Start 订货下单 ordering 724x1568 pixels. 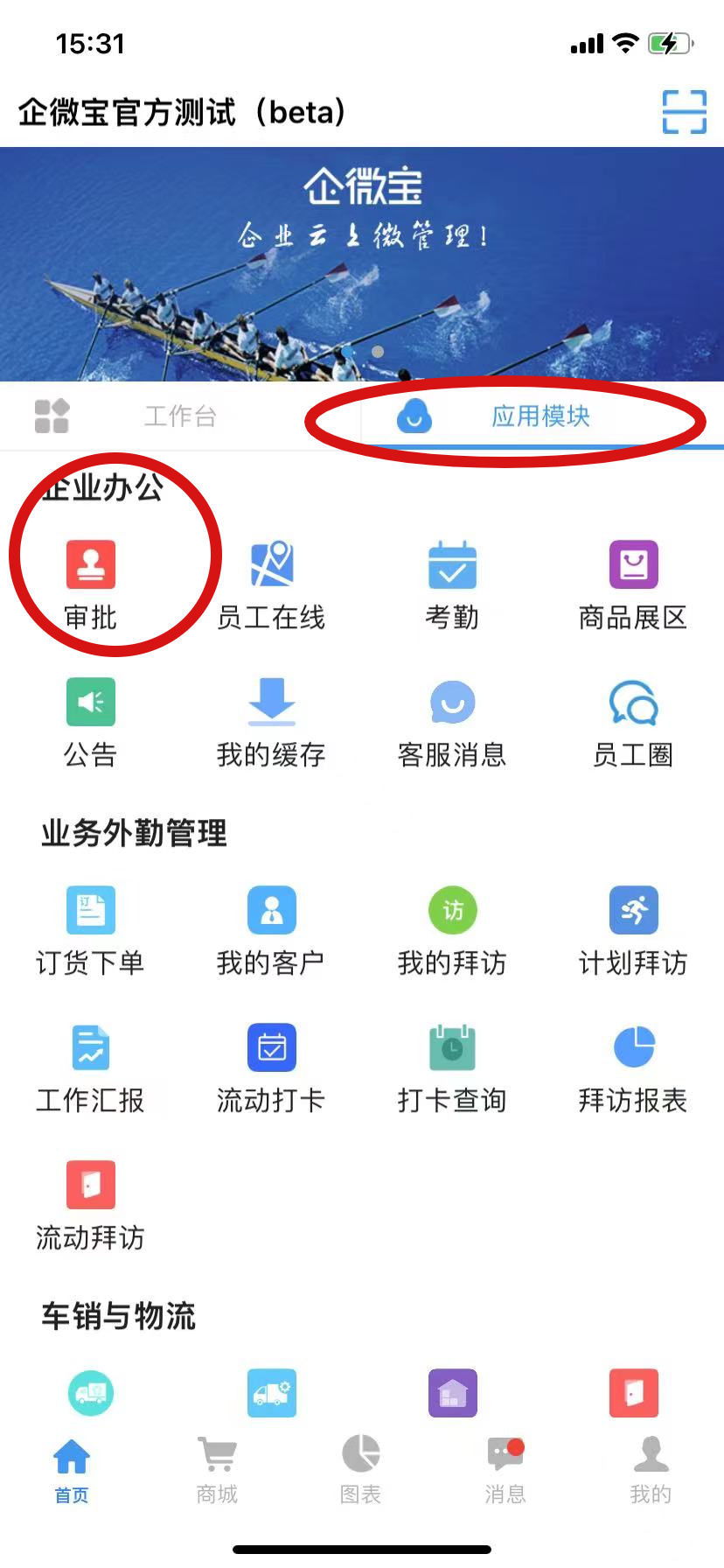tap(91, 929)
